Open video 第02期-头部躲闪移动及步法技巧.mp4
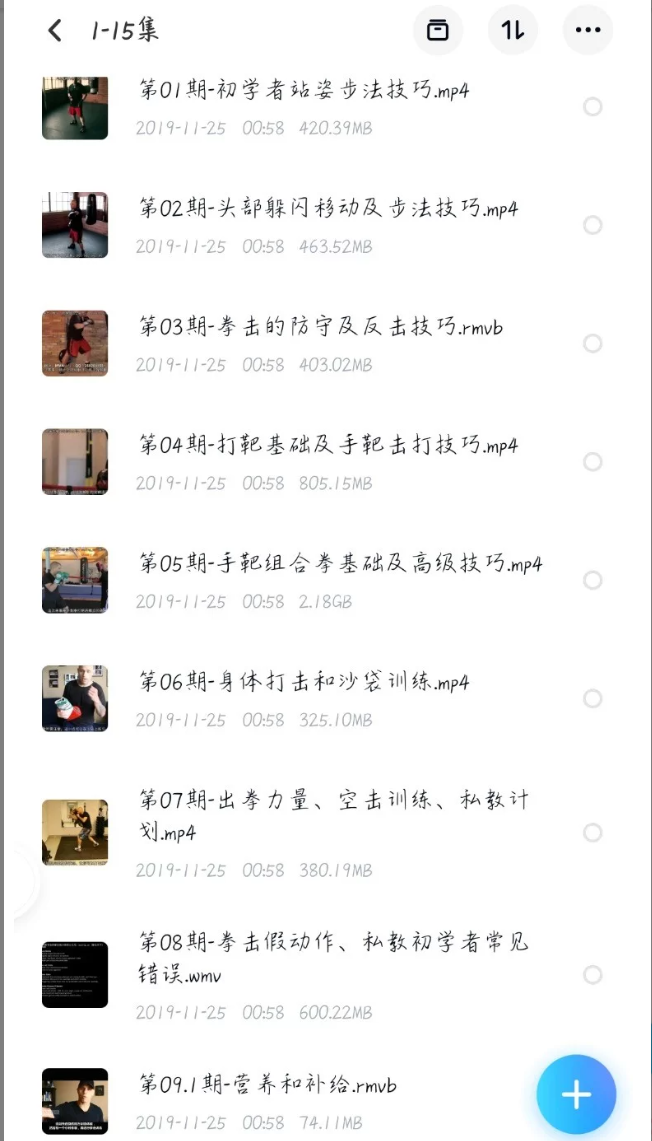Viewport: 652px width, 1141px height. (328, 209)
